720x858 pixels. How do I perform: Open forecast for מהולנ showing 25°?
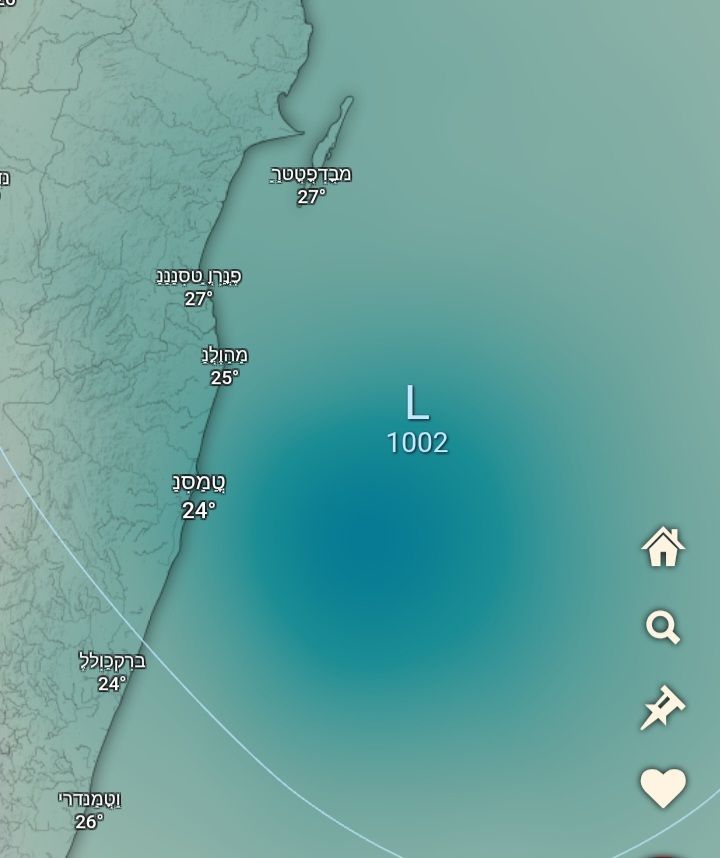[224, 366]
